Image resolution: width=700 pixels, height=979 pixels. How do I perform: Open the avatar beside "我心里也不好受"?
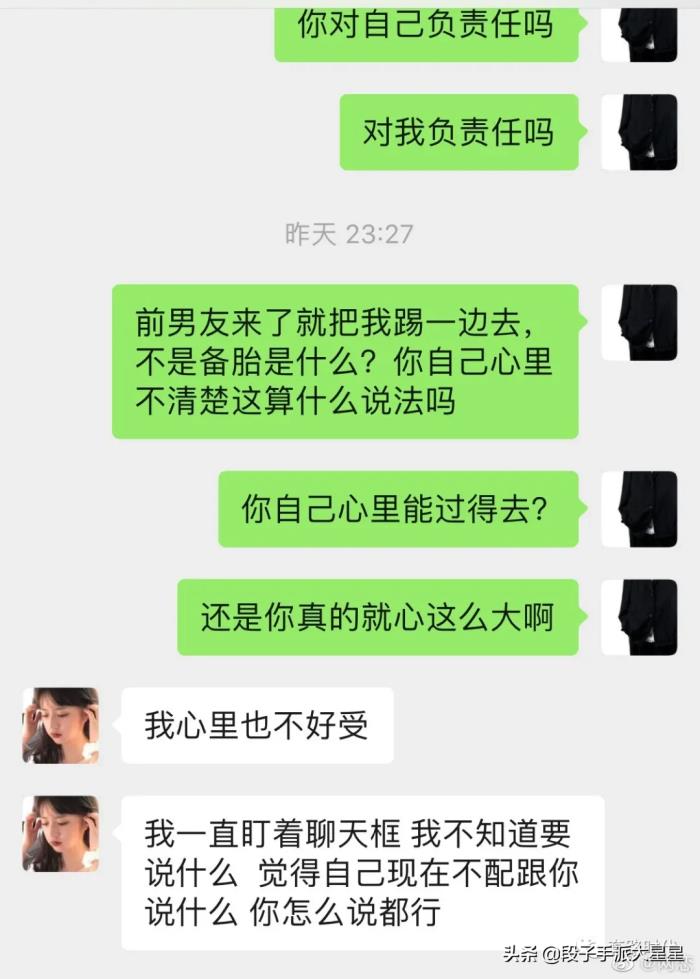coord(61,725)
